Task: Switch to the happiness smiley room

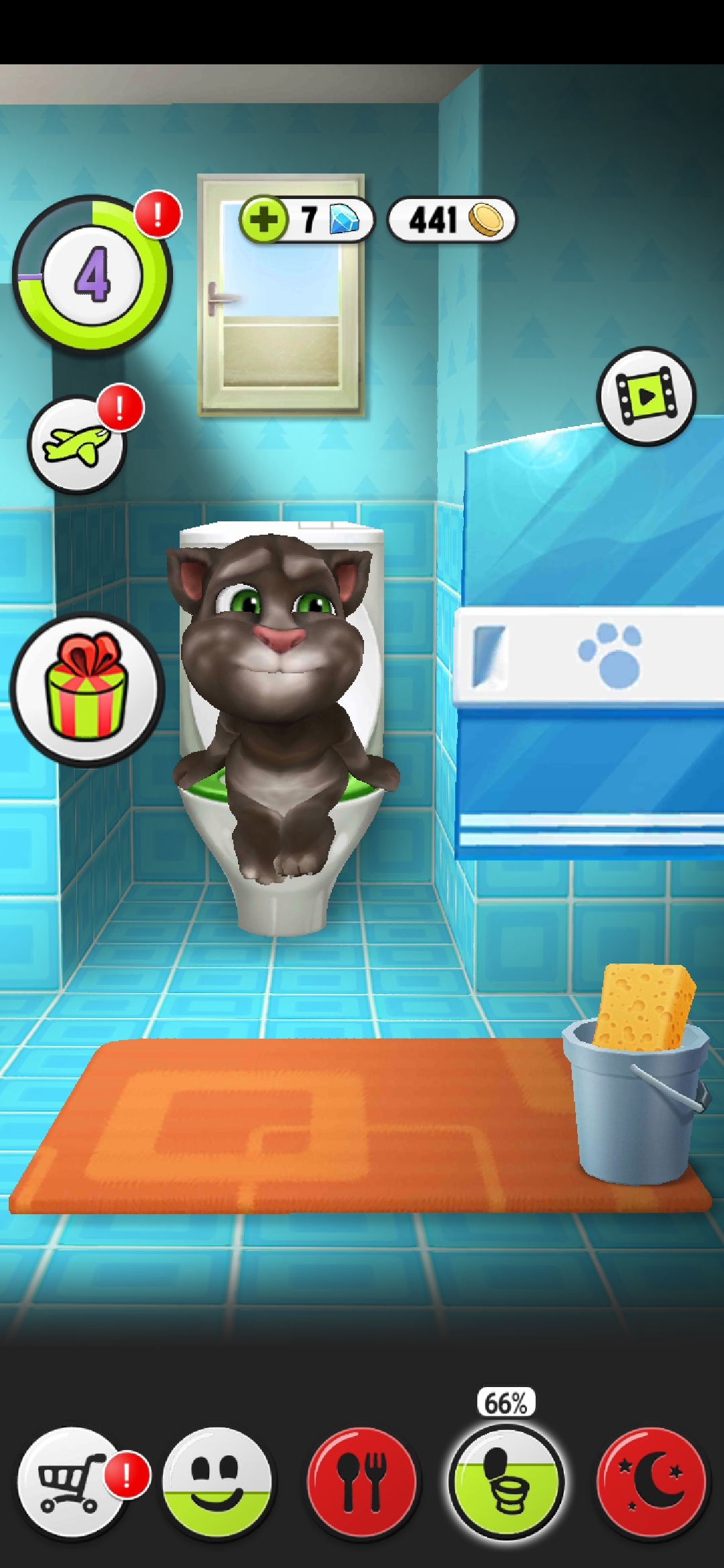Action: tap(217, 1482)
